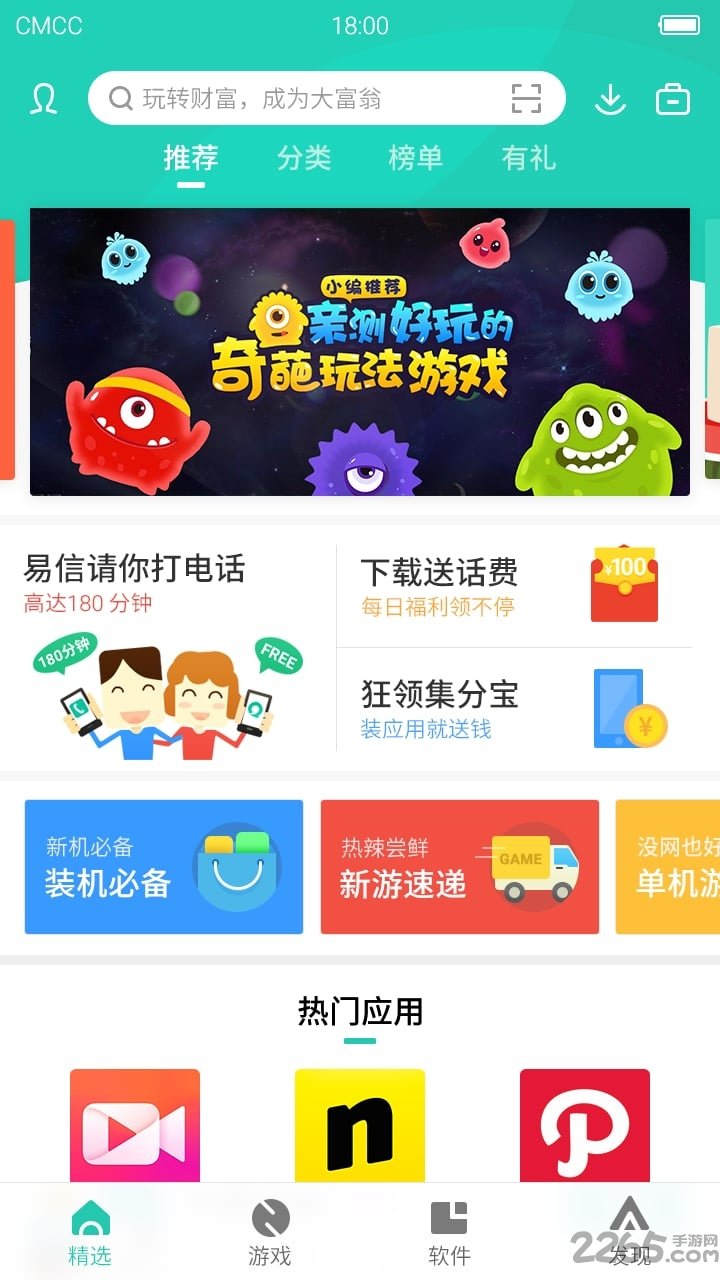Switch to the 分类 tab
Image resolution: width=720 pixels, height=1280 pixels.
(x=303, y=160)
